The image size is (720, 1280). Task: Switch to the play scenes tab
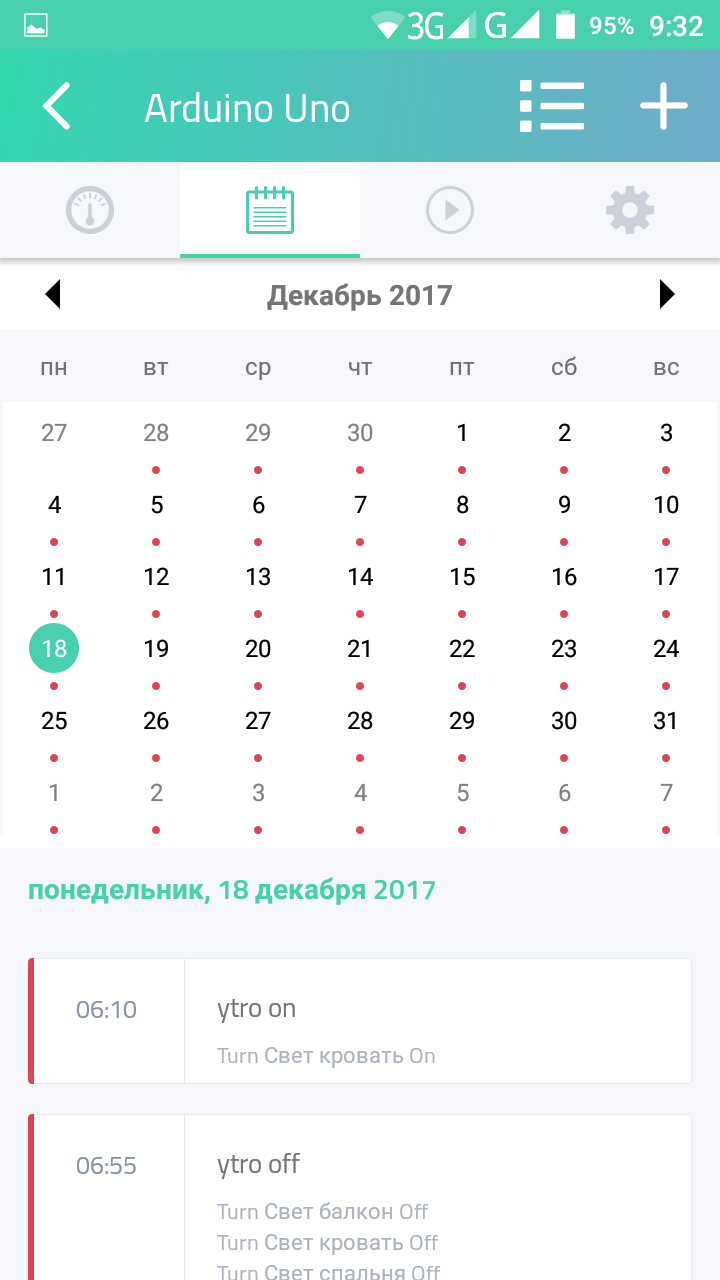pyautogui.click(x=449, y=211)
